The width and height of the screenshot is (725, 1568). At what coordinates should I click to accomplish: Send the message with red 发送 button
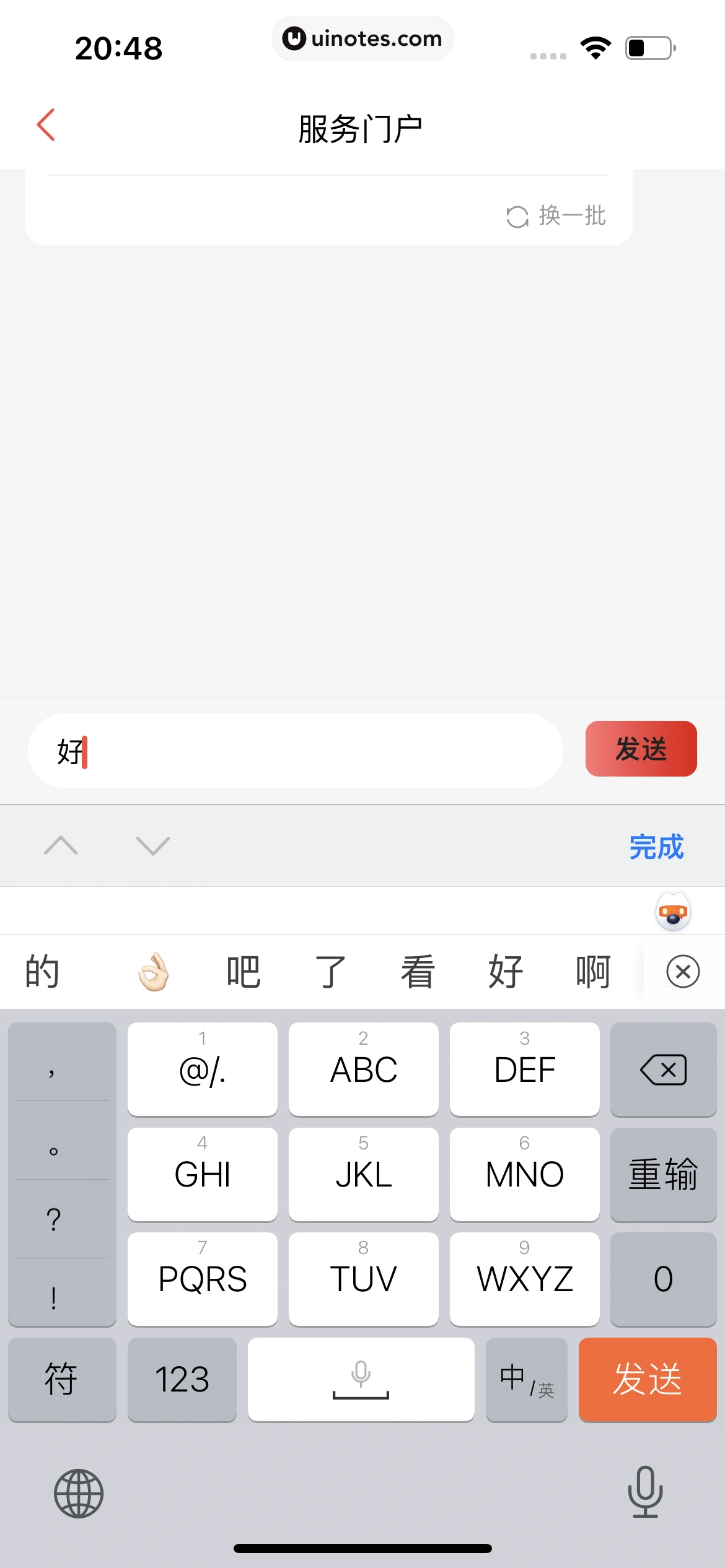click(641, 749)
